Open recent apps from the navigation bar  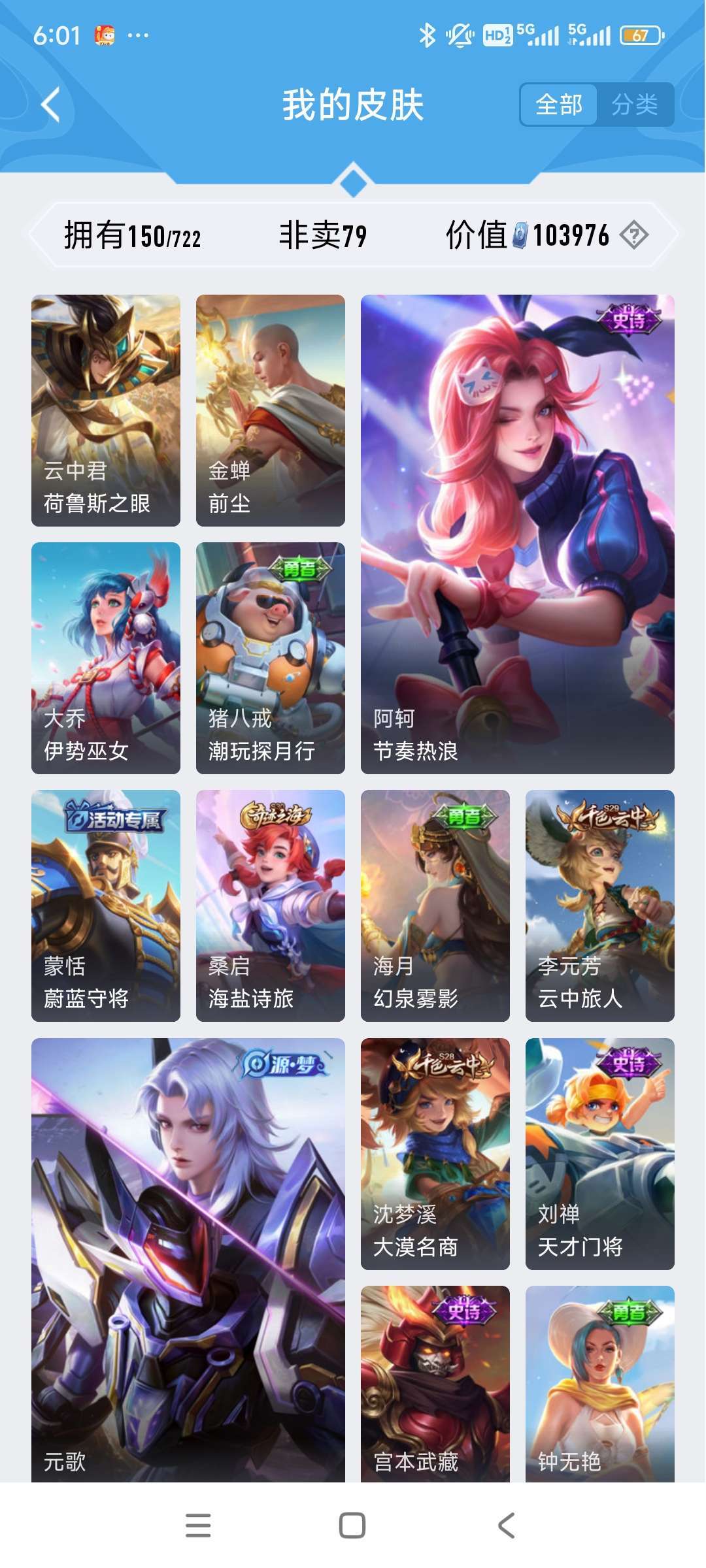click(198, 1526)
